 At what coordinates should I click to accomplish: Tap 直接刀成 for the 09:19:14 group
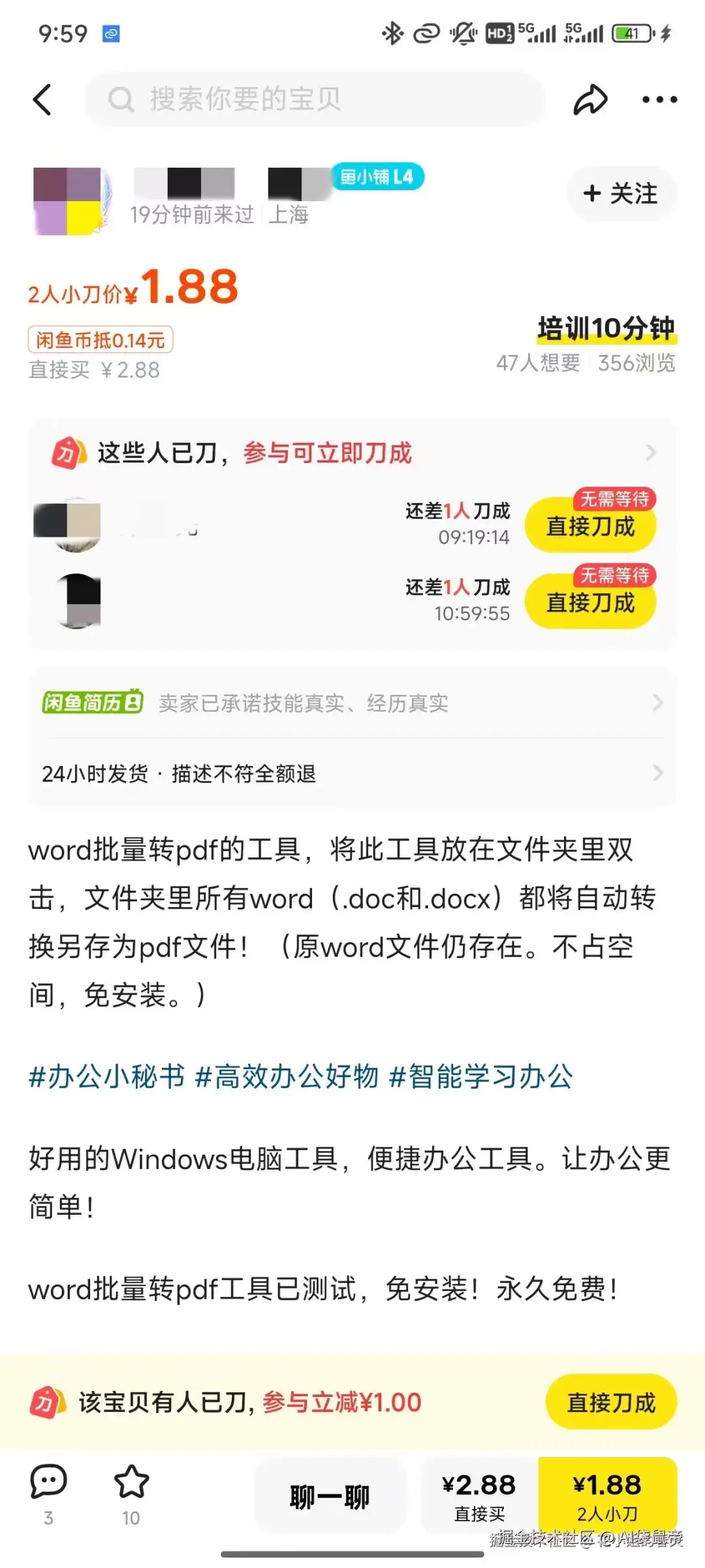pyautogui.click(x=590, y=526)
